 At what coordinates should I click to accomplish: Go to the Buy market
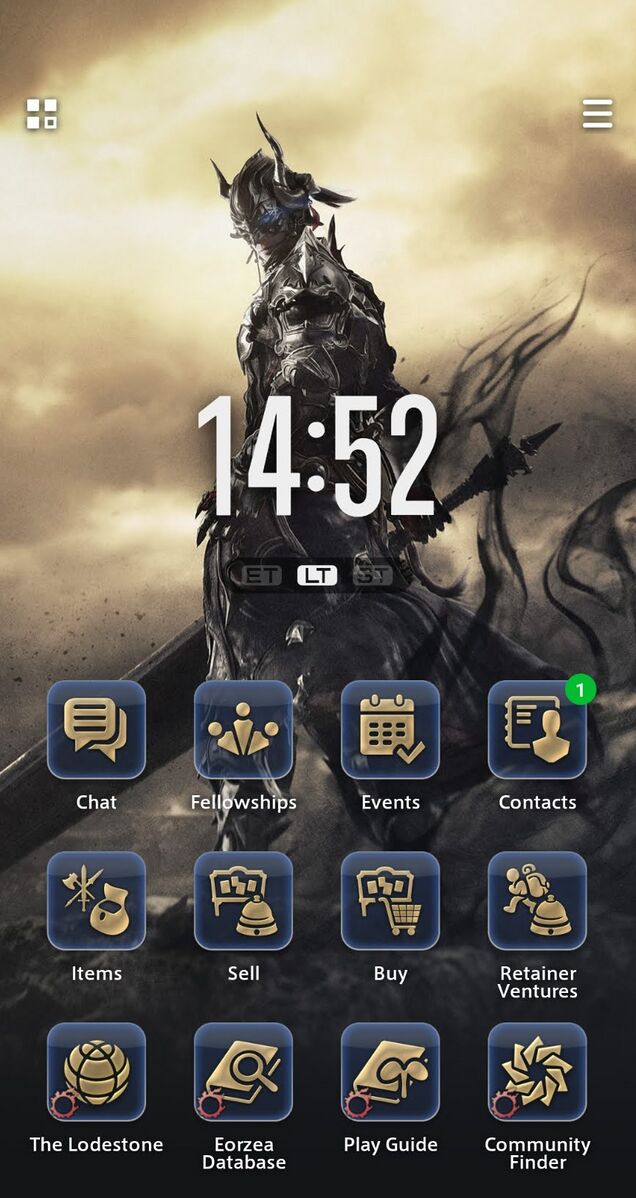[390, 901]
